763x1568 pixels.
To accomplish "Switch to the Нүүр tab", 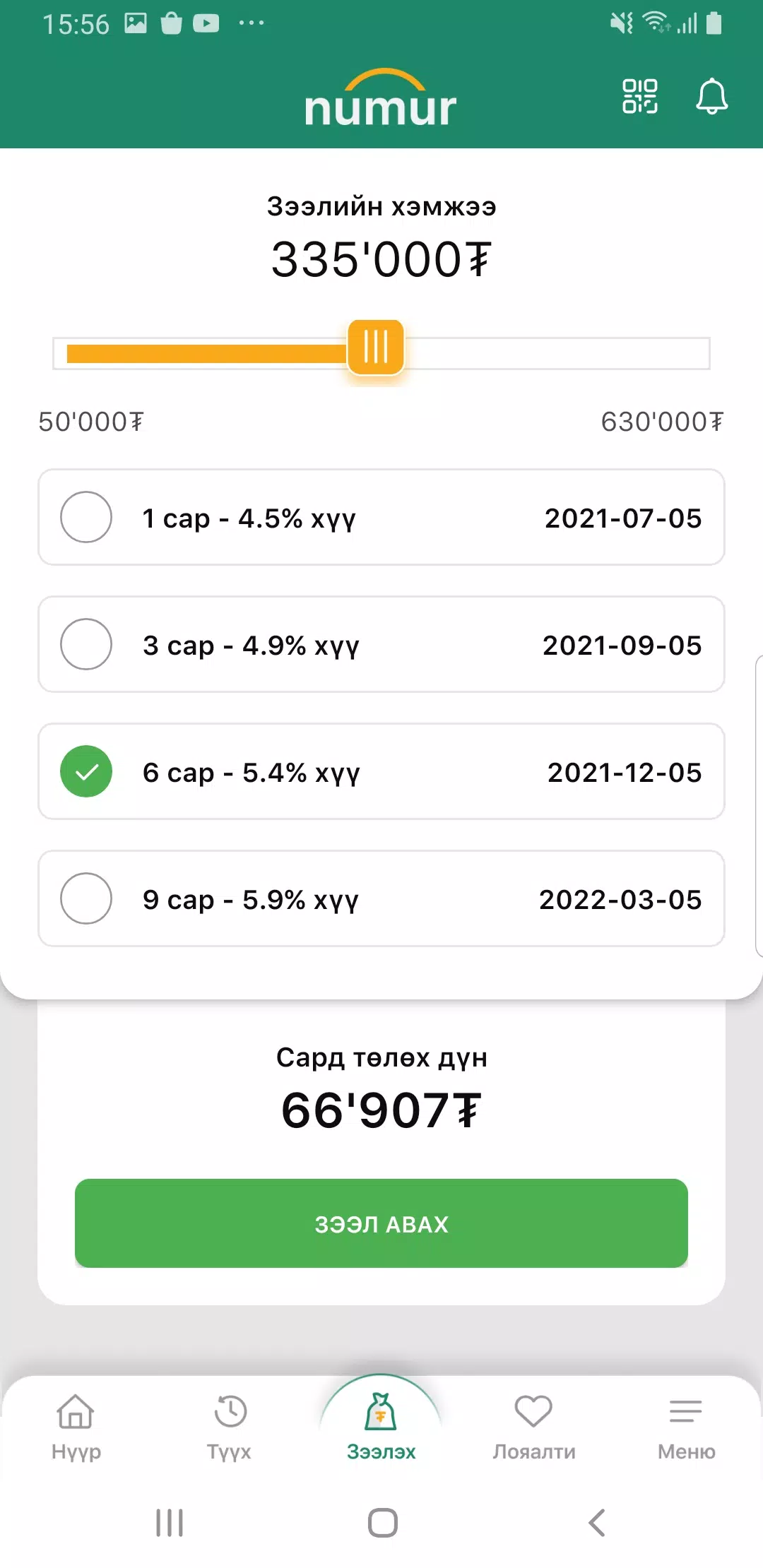I will [x=76, y=1427].
